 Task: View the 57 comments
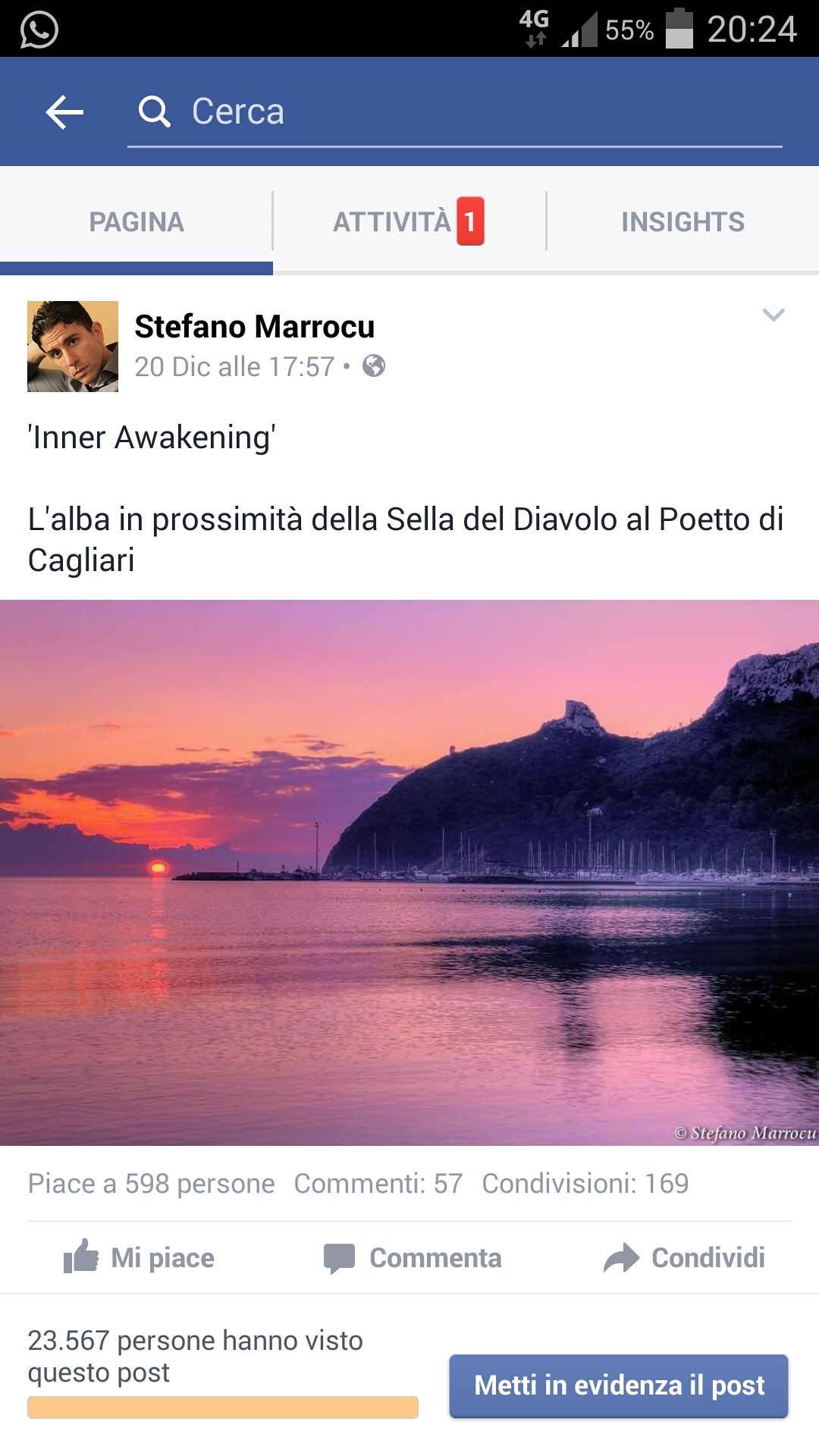coord(378,1183)
